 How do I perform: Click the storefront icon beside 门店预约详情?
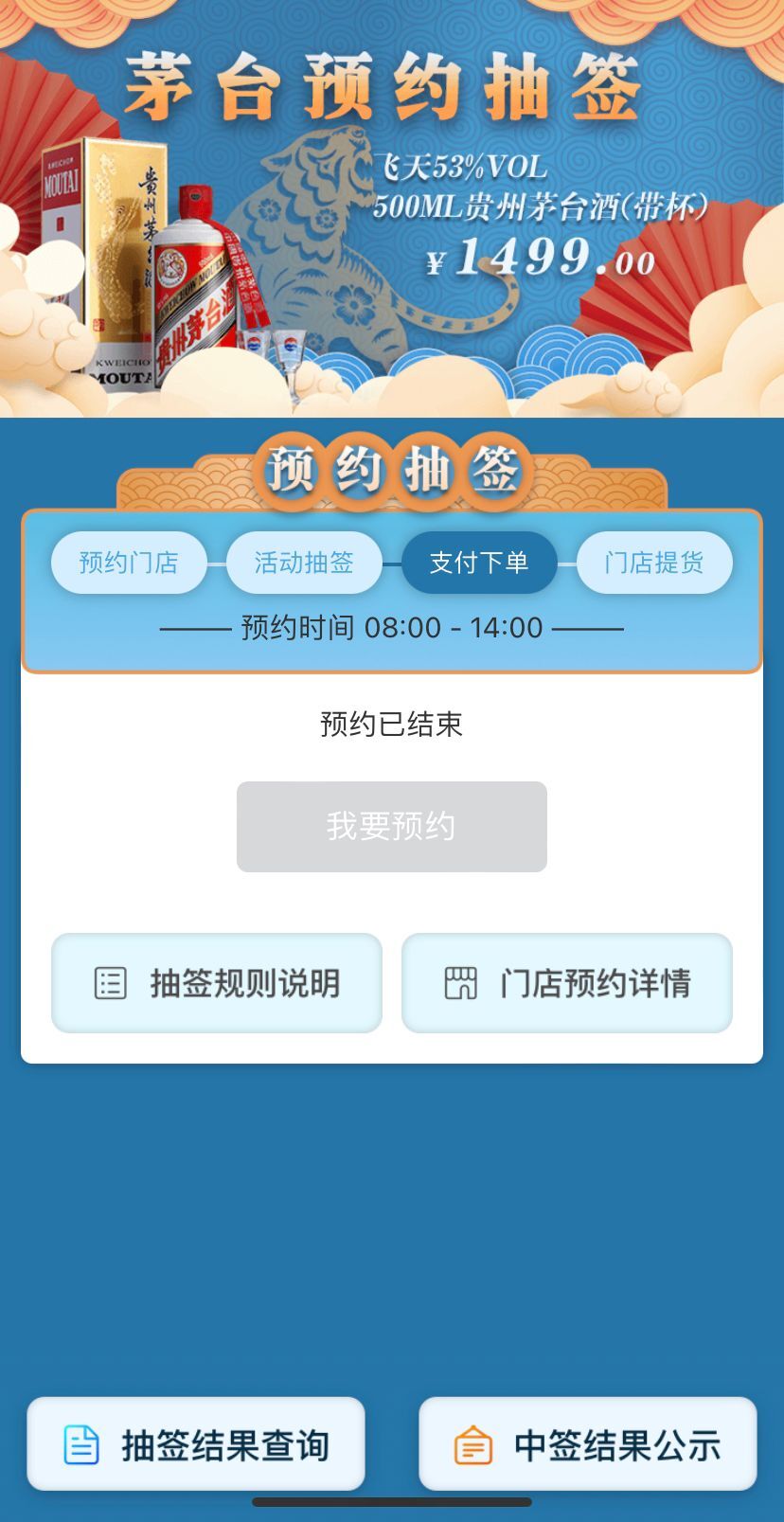tap(461, 982)
